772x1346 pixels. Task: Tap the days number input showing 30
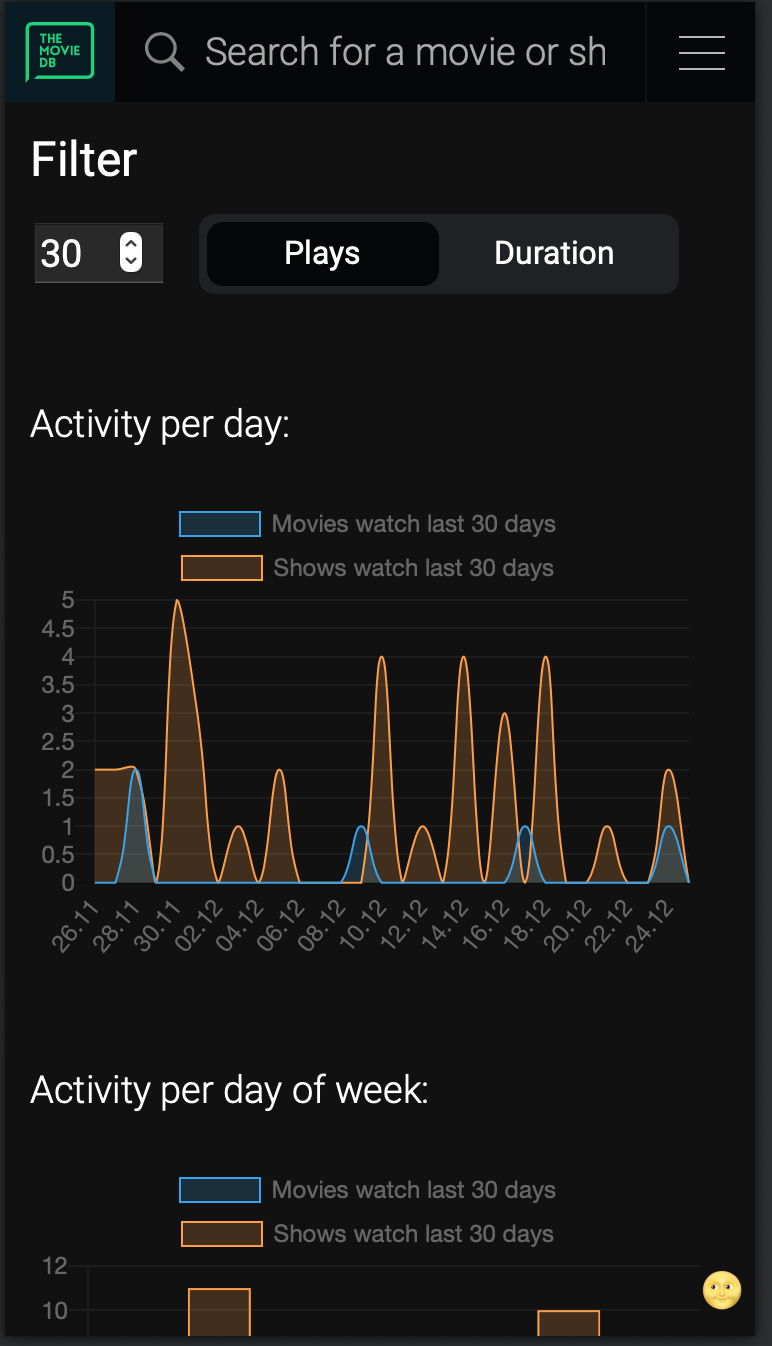click(x=99, y=253)
